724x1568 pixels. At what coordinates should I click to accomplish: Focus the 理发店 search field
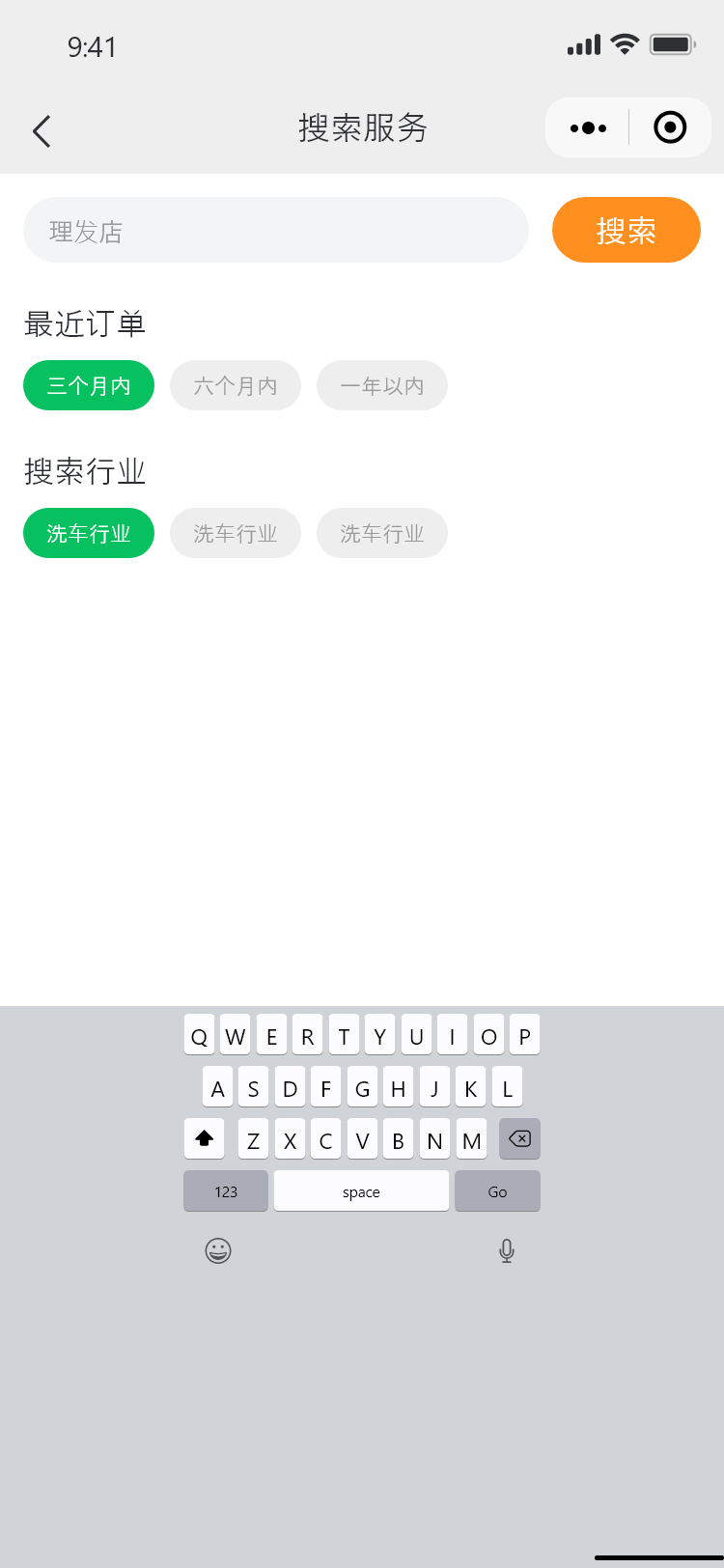(276, 231)
